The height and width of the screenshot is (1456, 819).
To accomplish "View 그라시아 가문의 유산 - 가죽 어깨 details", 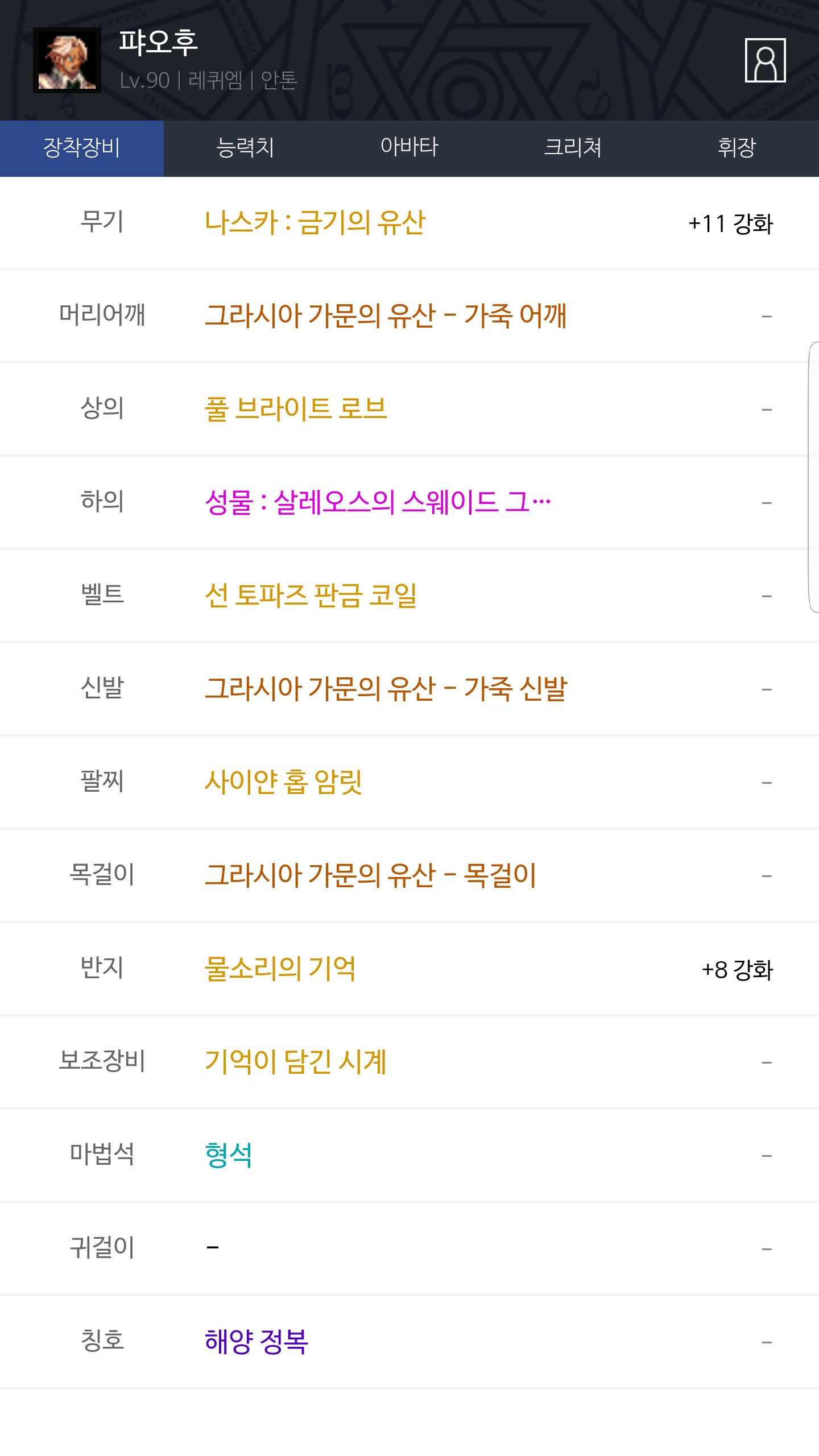I will pos(386,316).
